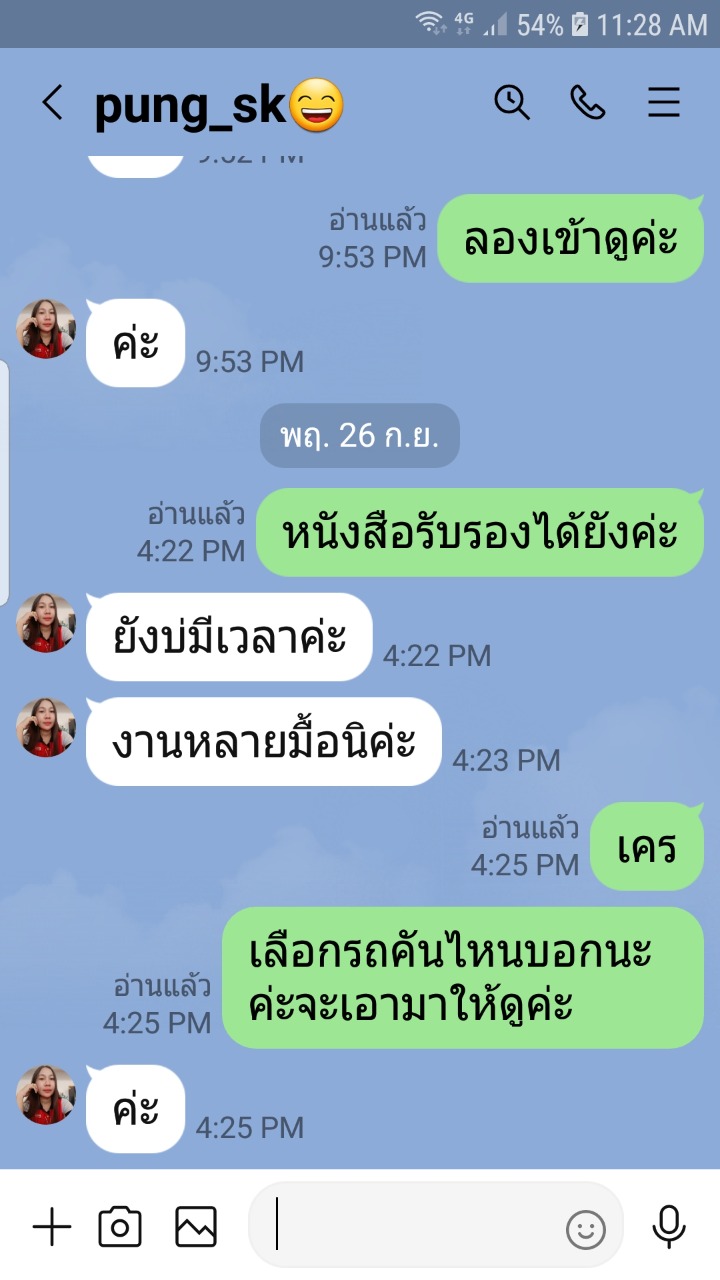This screenshot has width=720, height=1280.
Task: Open the camera to take a photo
Action: (x=120, y=1227)
